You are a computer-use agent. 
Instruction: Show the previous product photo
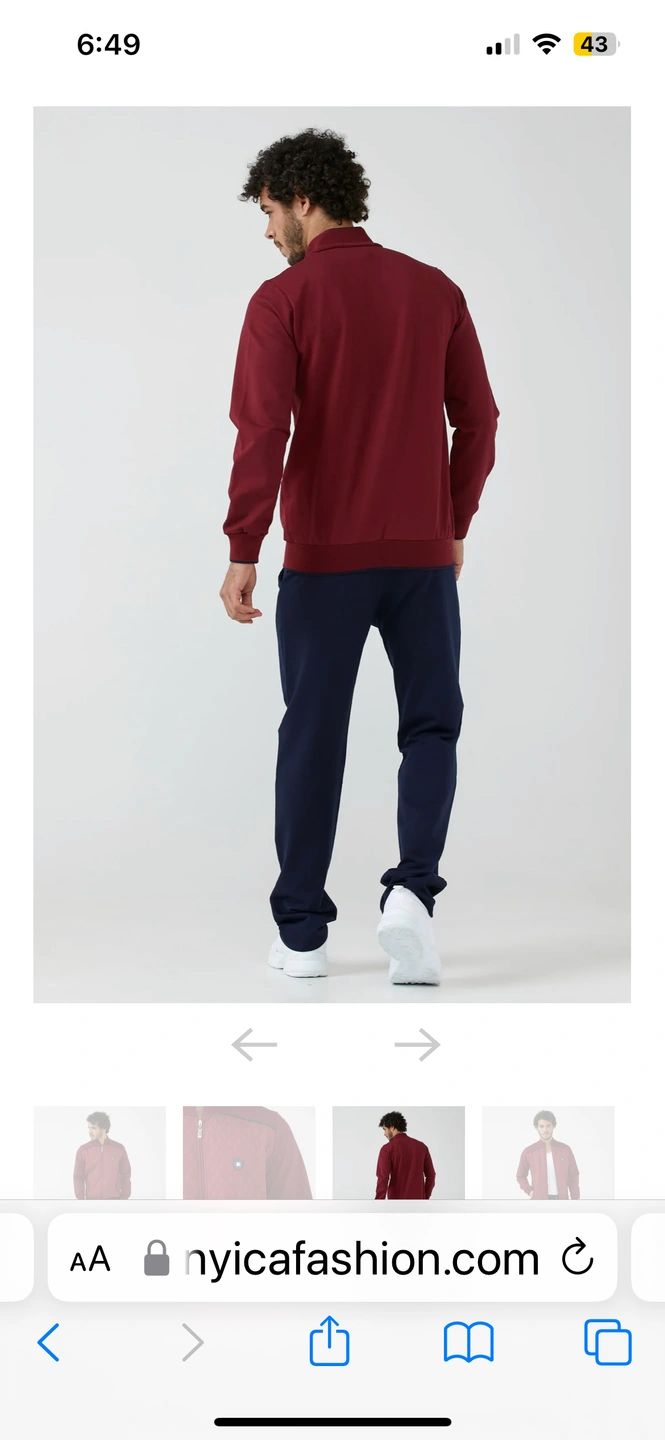(254, 1045)
